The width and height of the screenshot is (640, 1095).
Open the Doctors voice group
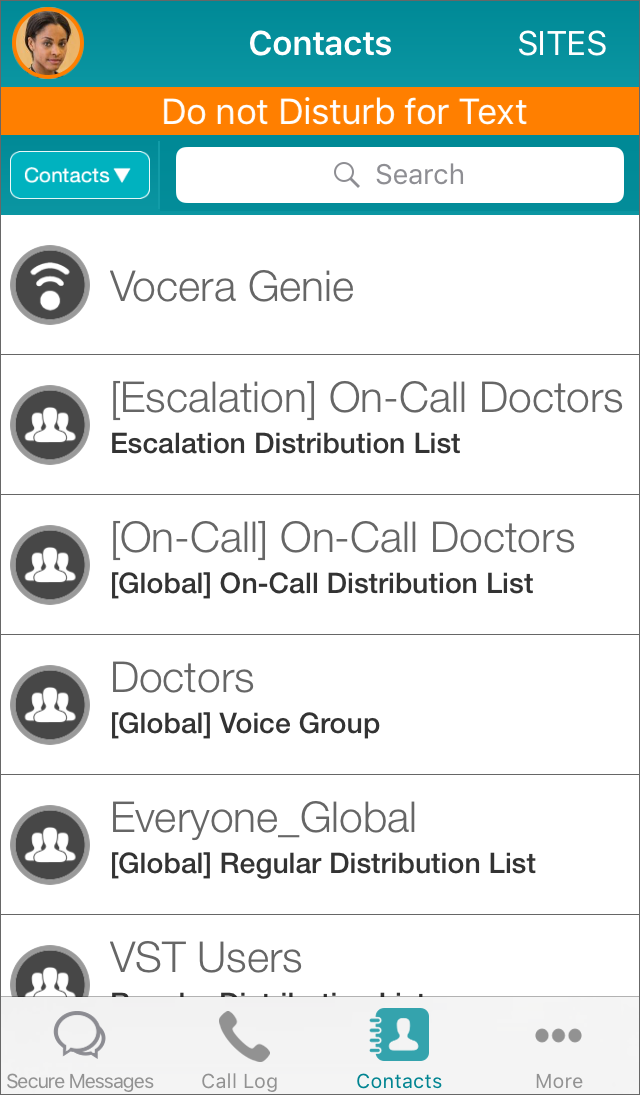tap(320, 704)
